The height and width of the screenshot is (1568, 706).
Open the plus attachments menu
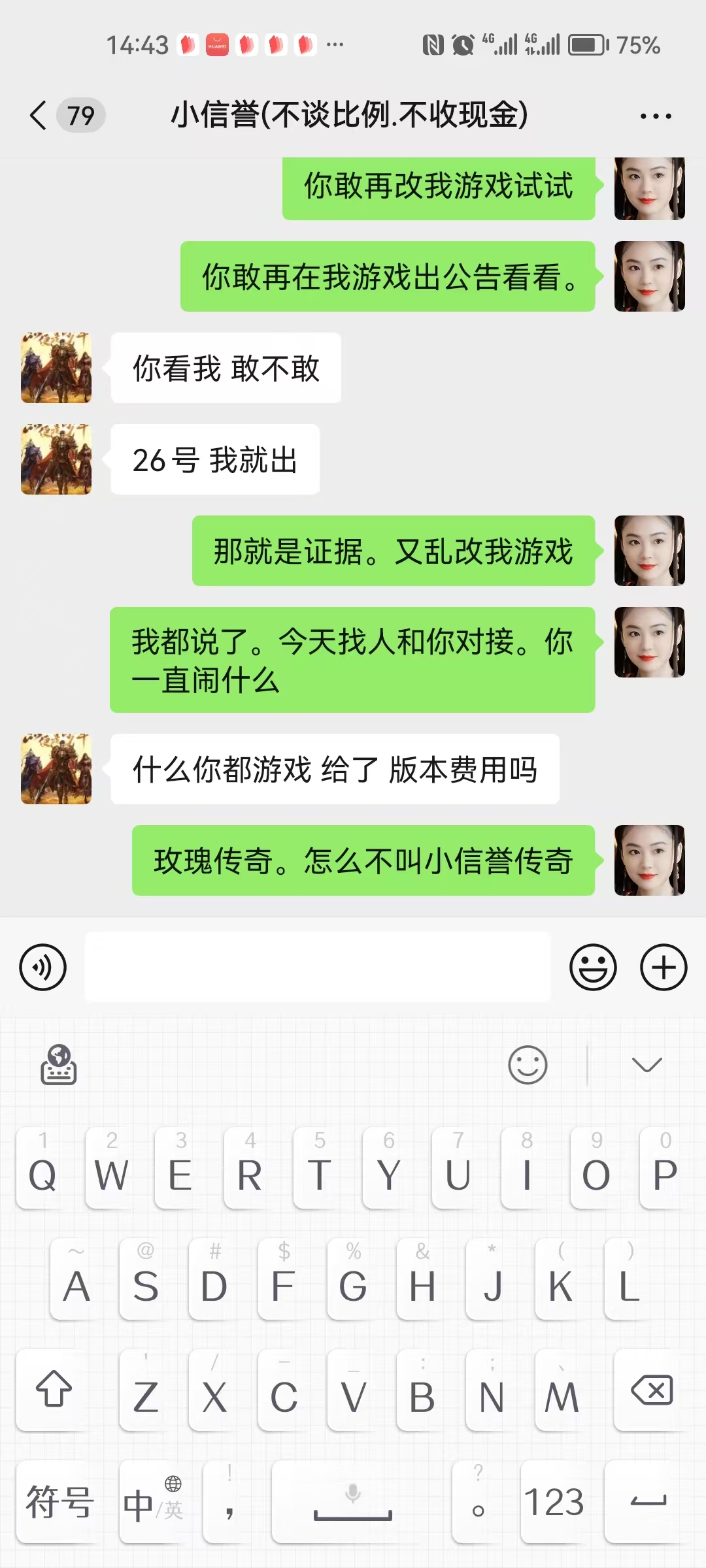pyautogui.click(x=664, y=967)
